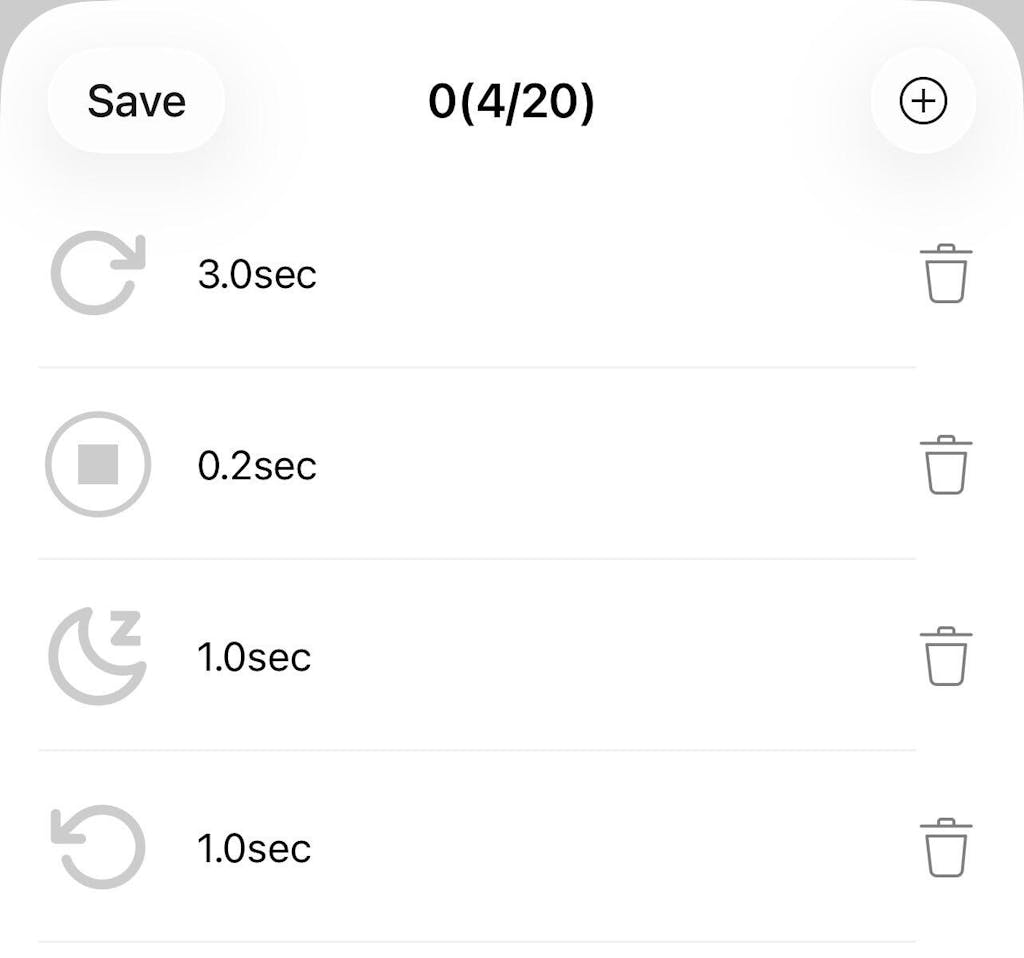Add a new step with the plus icon
This screenshot has width=1024, height=958.
(923, 101)
